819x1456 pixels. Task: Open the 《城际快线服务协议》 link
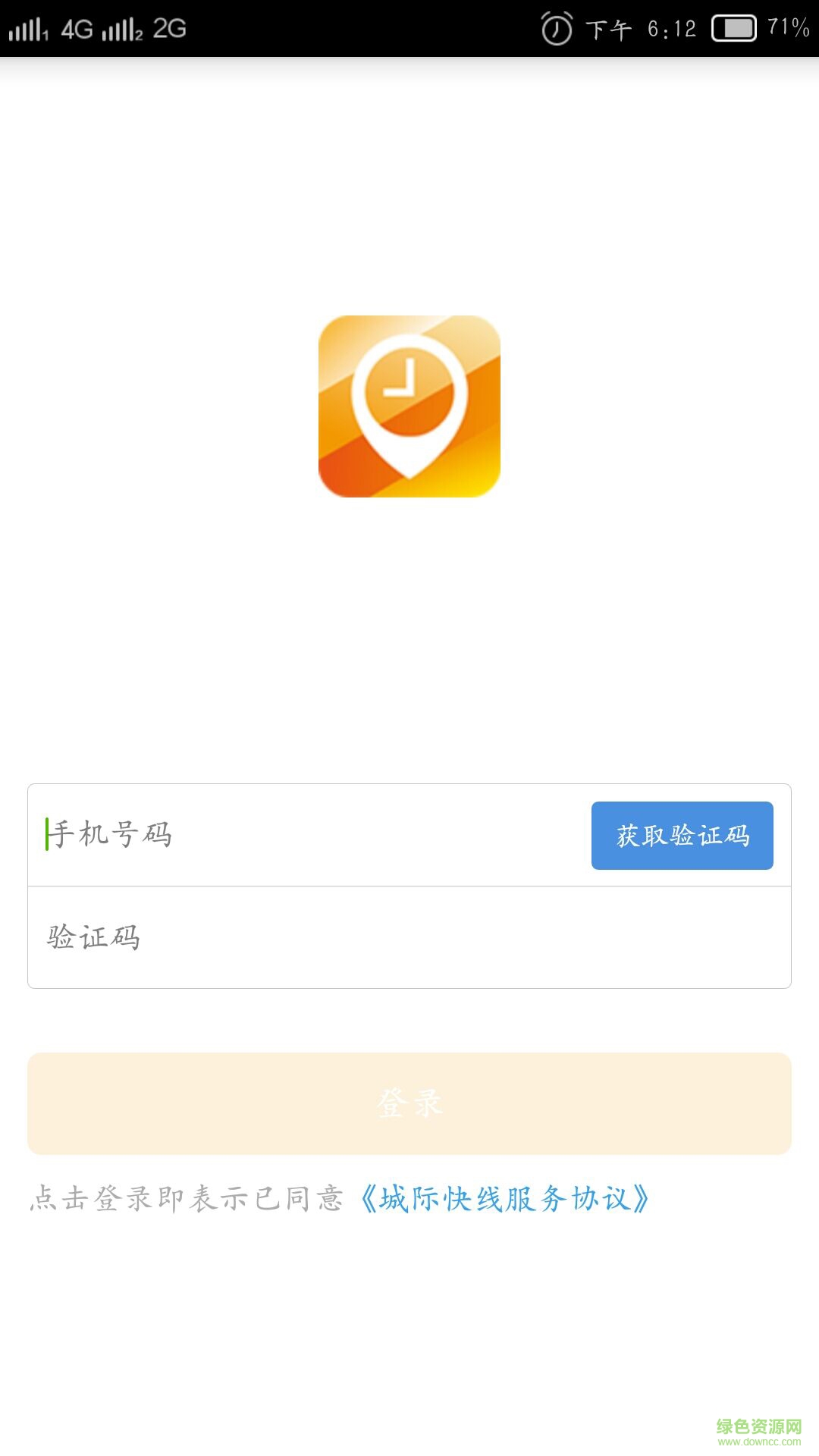tap(504, 1199)
